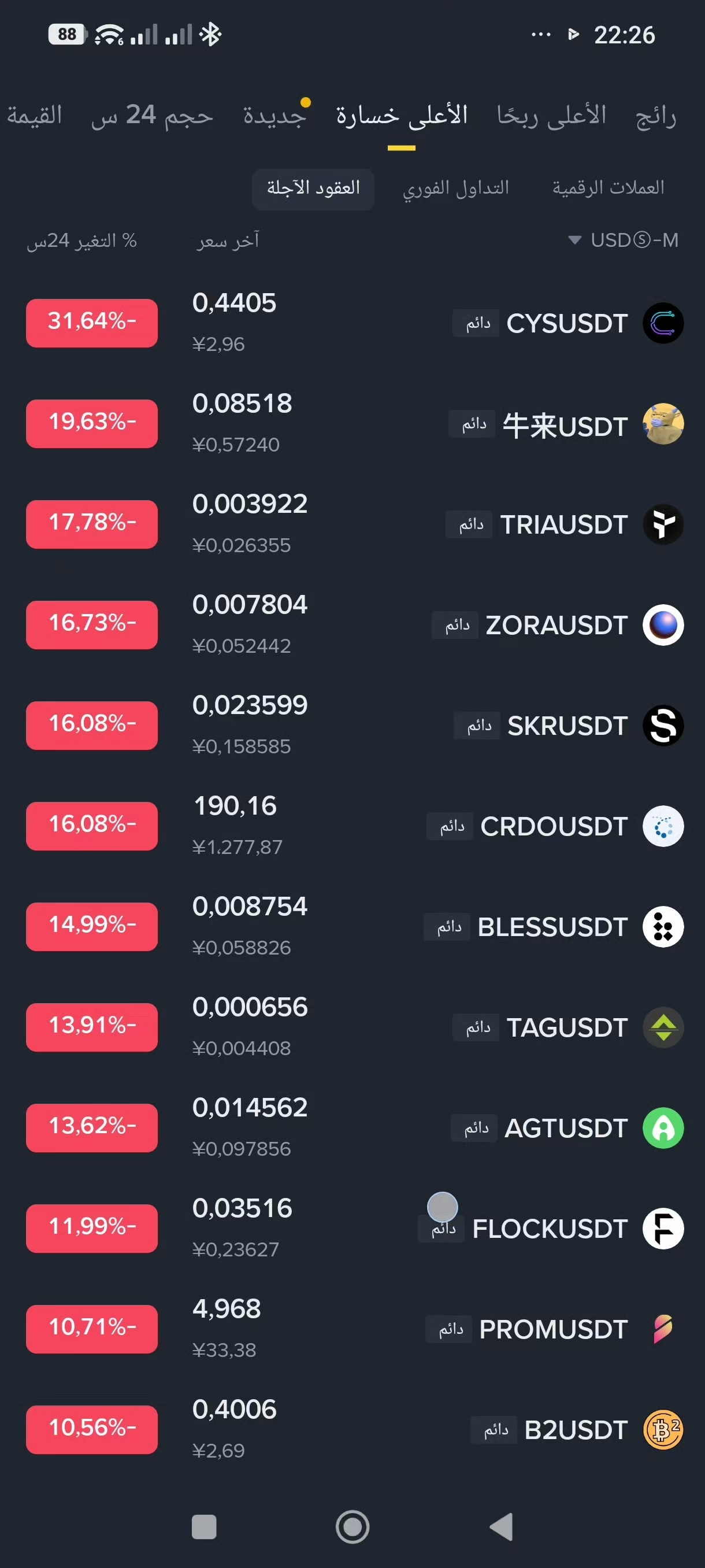Go to the system home screen
Viewport: 705px width, 1568px height.
(353, 1527)
